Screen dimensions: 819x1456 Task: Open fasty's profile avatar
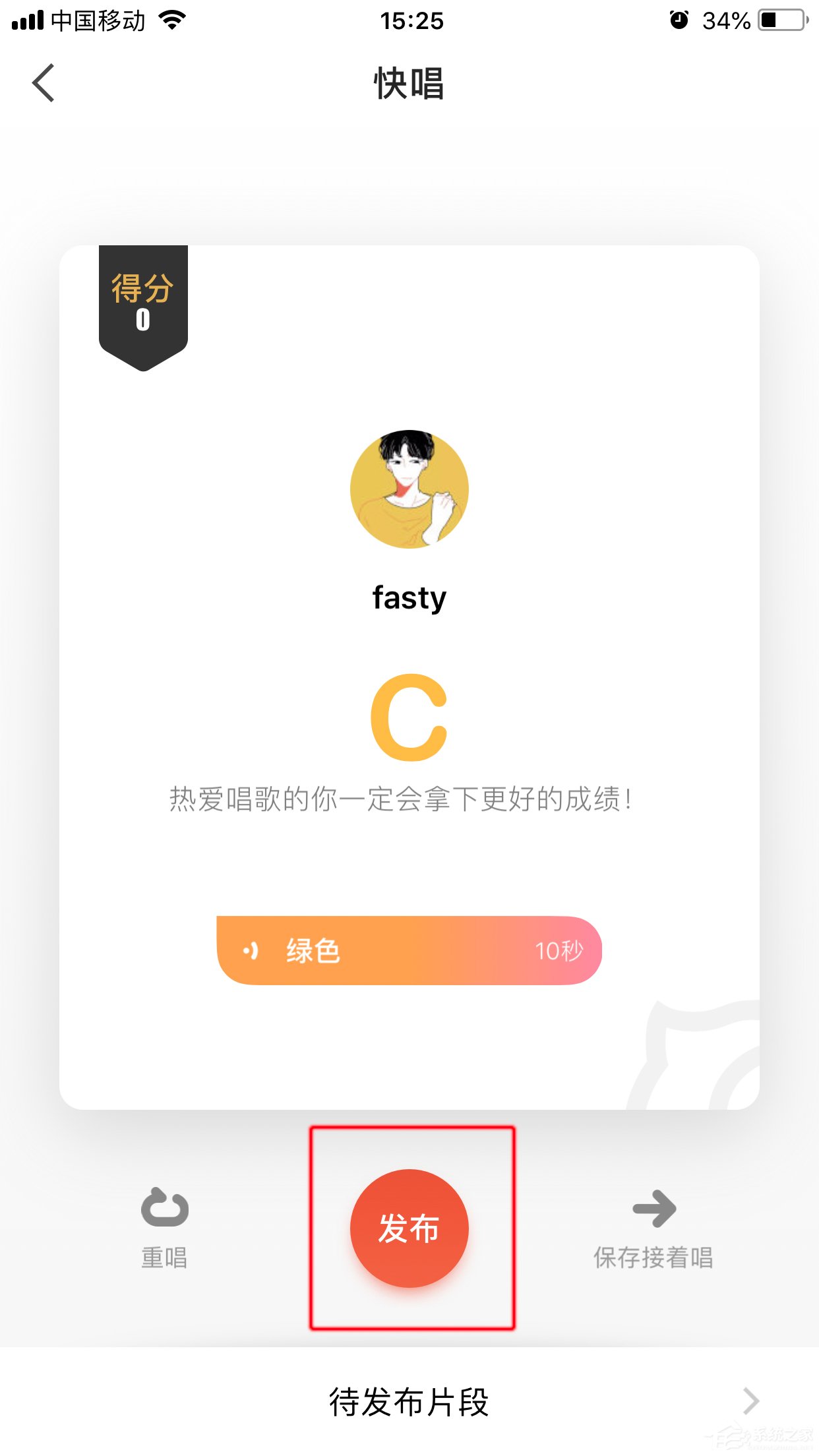click(x=409, y=489)
